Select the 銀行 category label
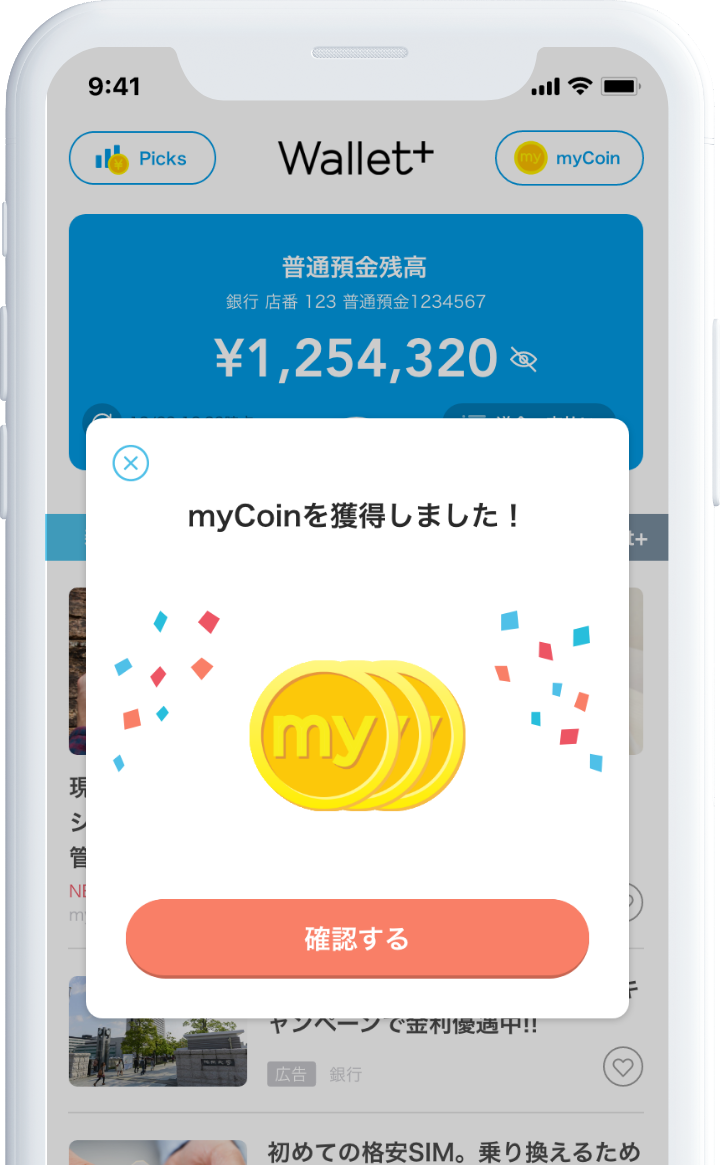Viewport: 720px width, 1165px height. [346, 1074]
